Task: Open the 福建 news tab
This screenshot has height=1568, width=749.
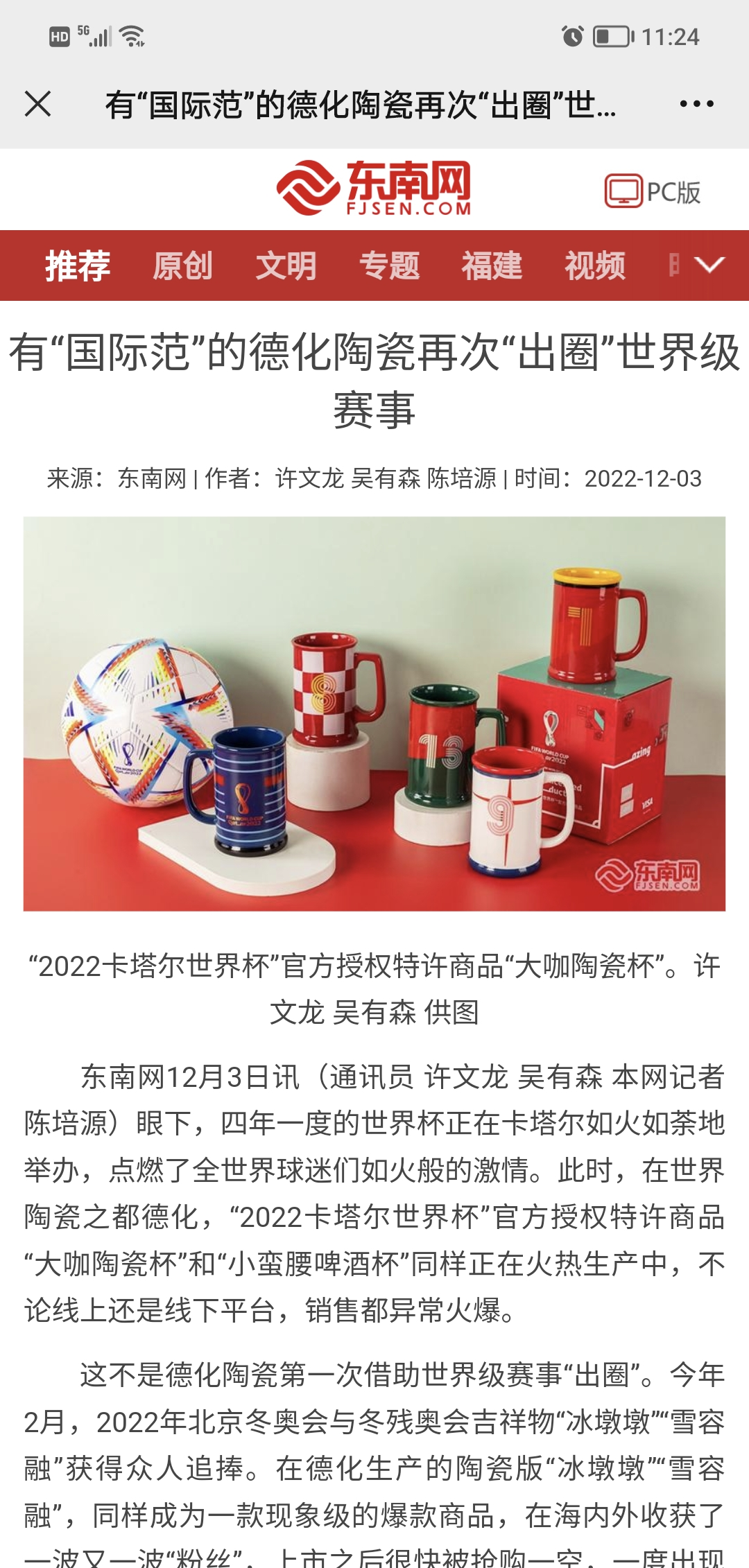Action: [492, 265]
